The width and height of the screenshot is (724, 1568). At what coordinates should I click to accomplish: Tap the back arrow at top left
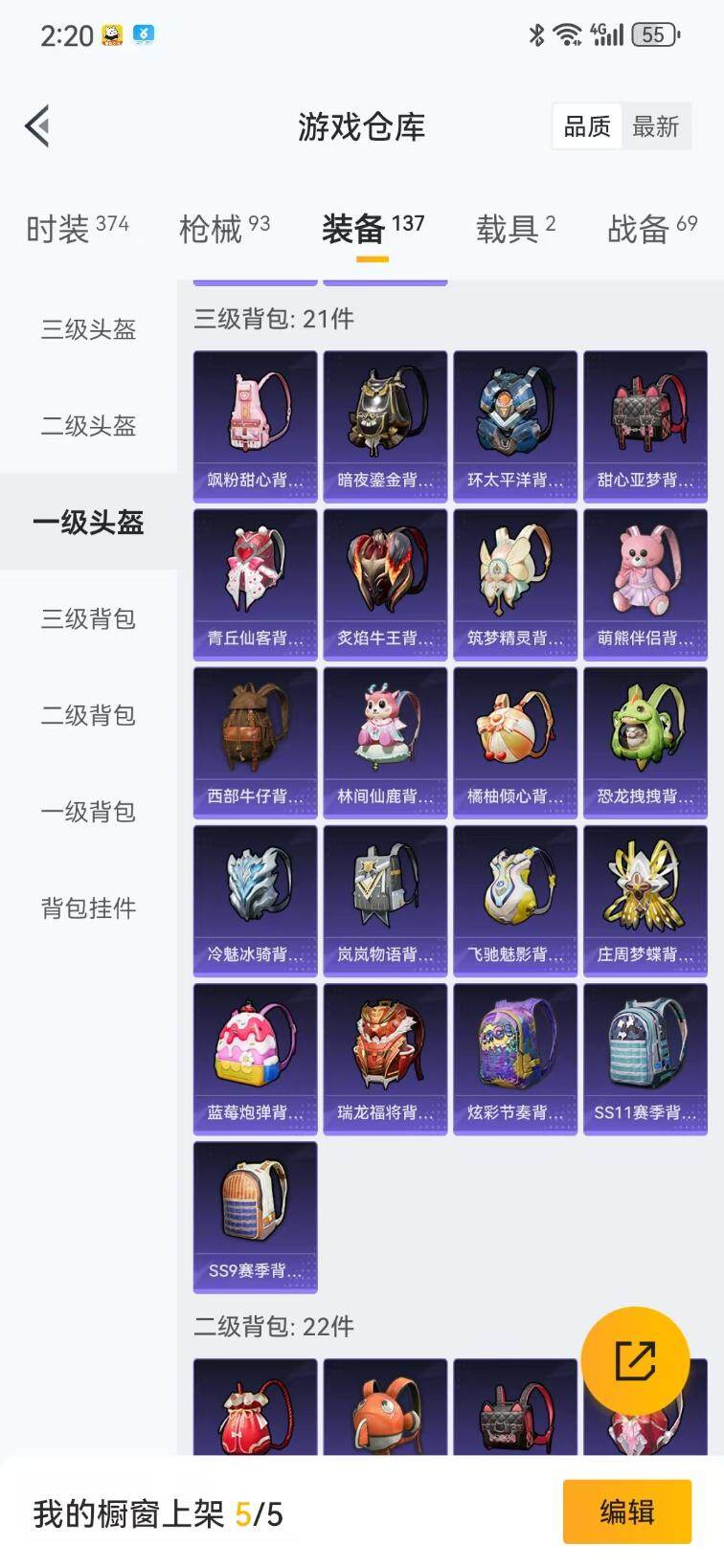37,125
